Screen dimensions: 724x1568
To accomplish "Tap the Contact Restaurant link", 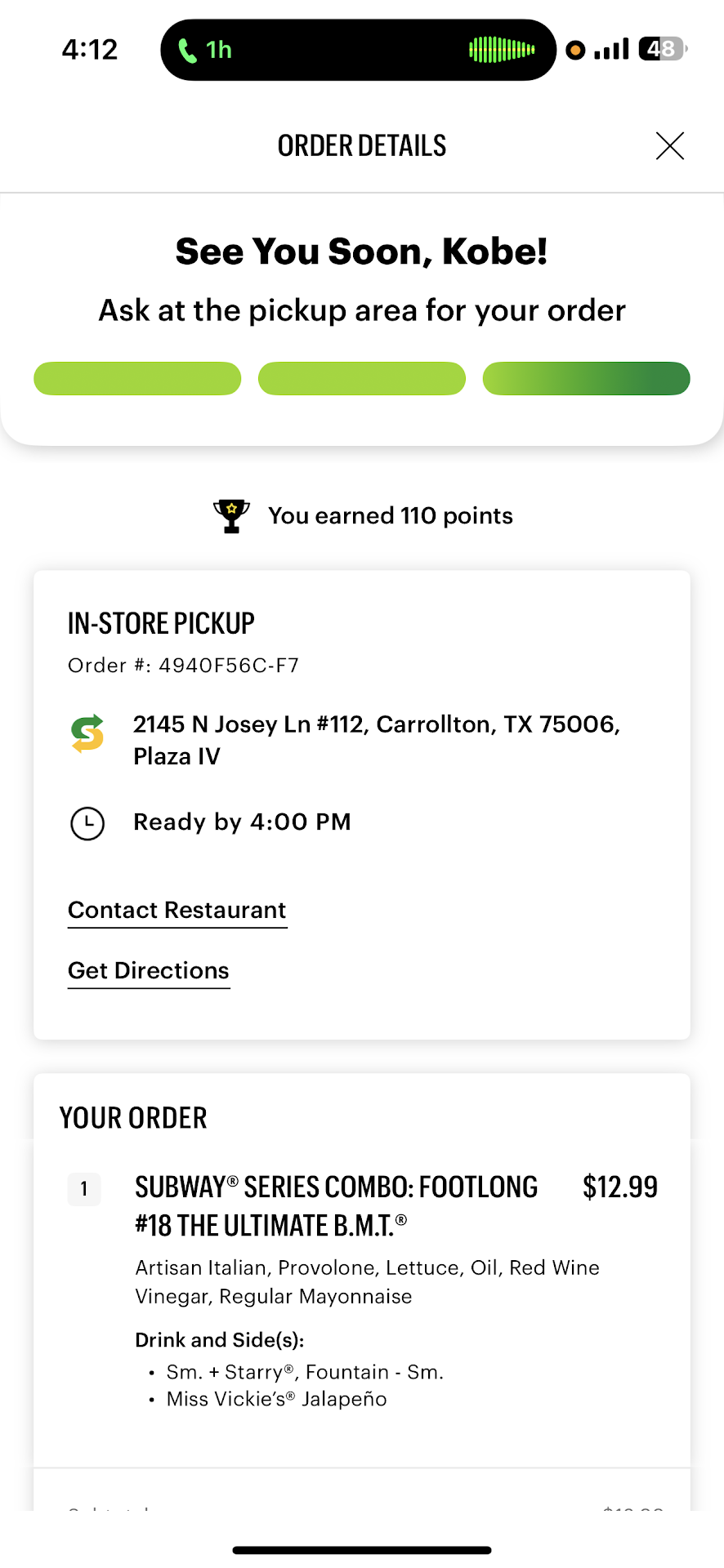I will (x=177, y=911).
